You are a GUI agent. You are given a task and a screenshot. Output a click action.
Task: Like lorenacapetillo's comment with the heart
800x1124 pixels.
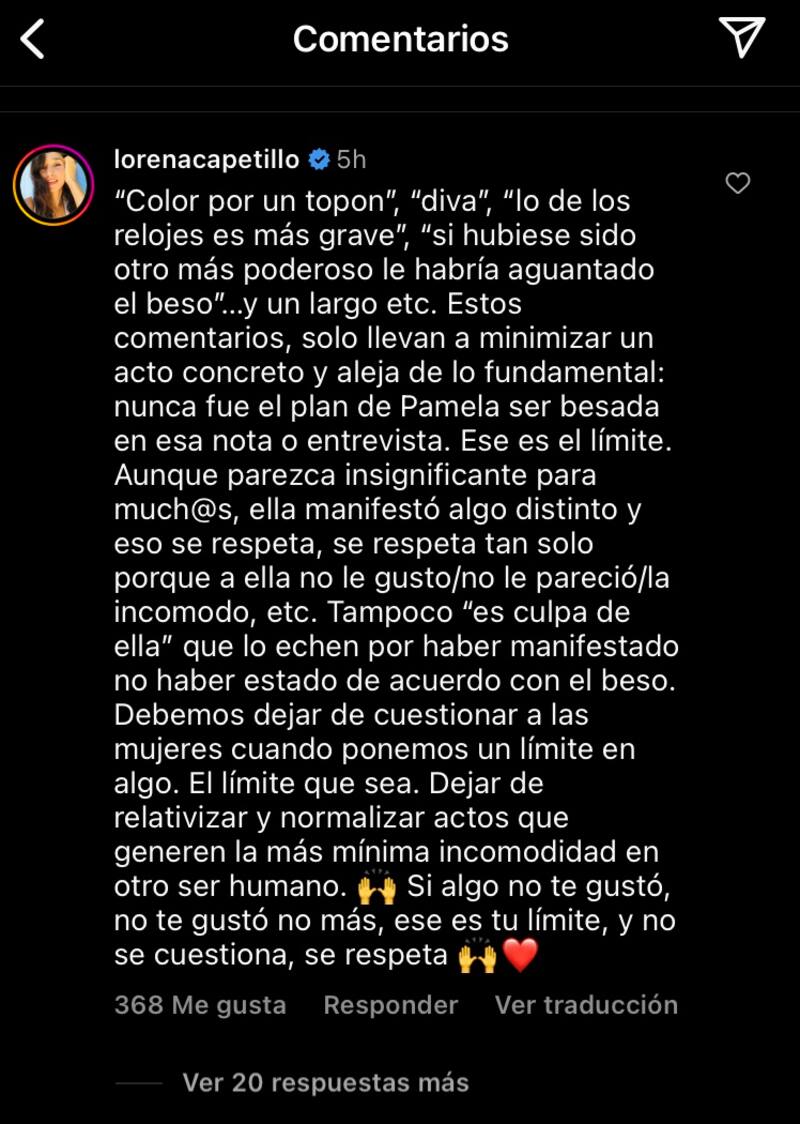tap(737, 183)
